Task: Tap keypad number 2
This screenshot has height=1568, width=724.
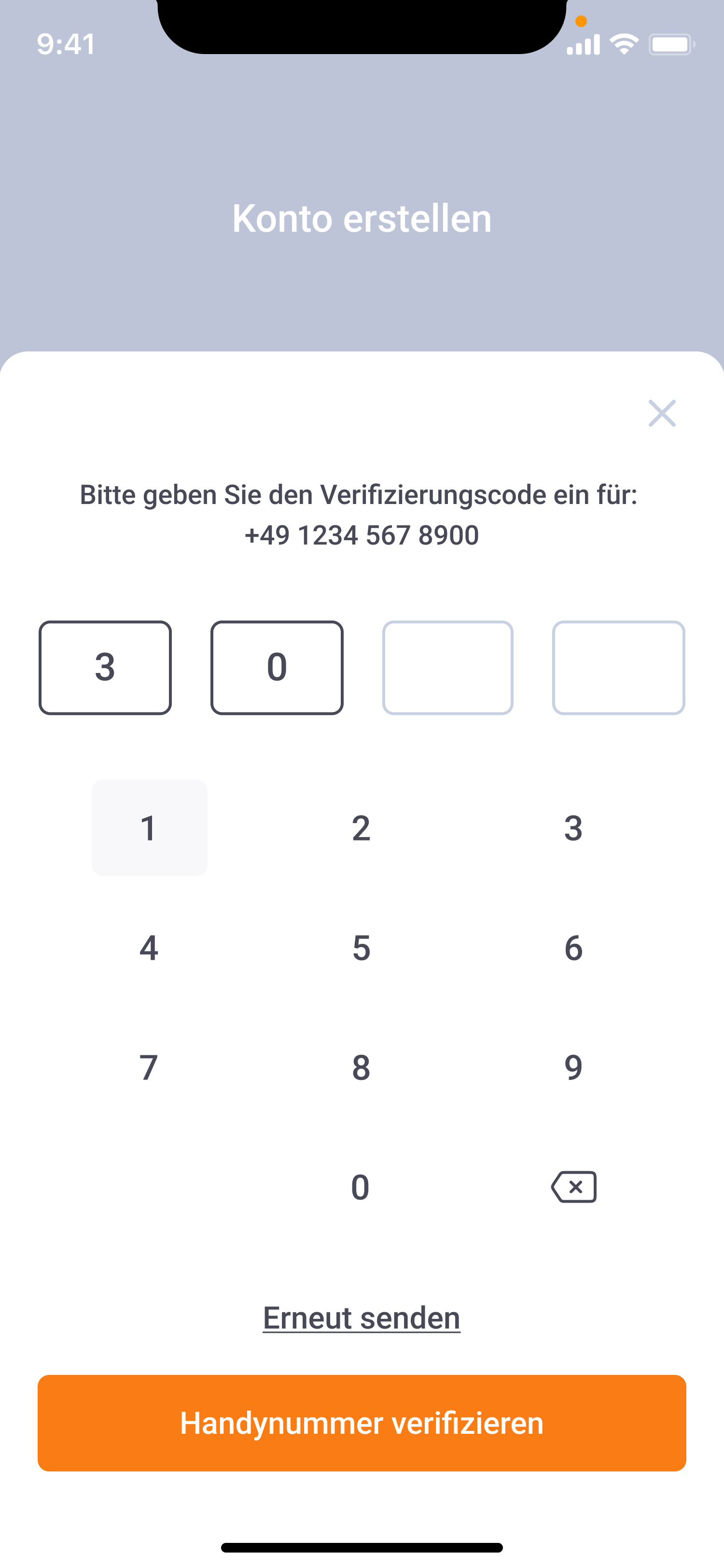Action: point(361,828)
